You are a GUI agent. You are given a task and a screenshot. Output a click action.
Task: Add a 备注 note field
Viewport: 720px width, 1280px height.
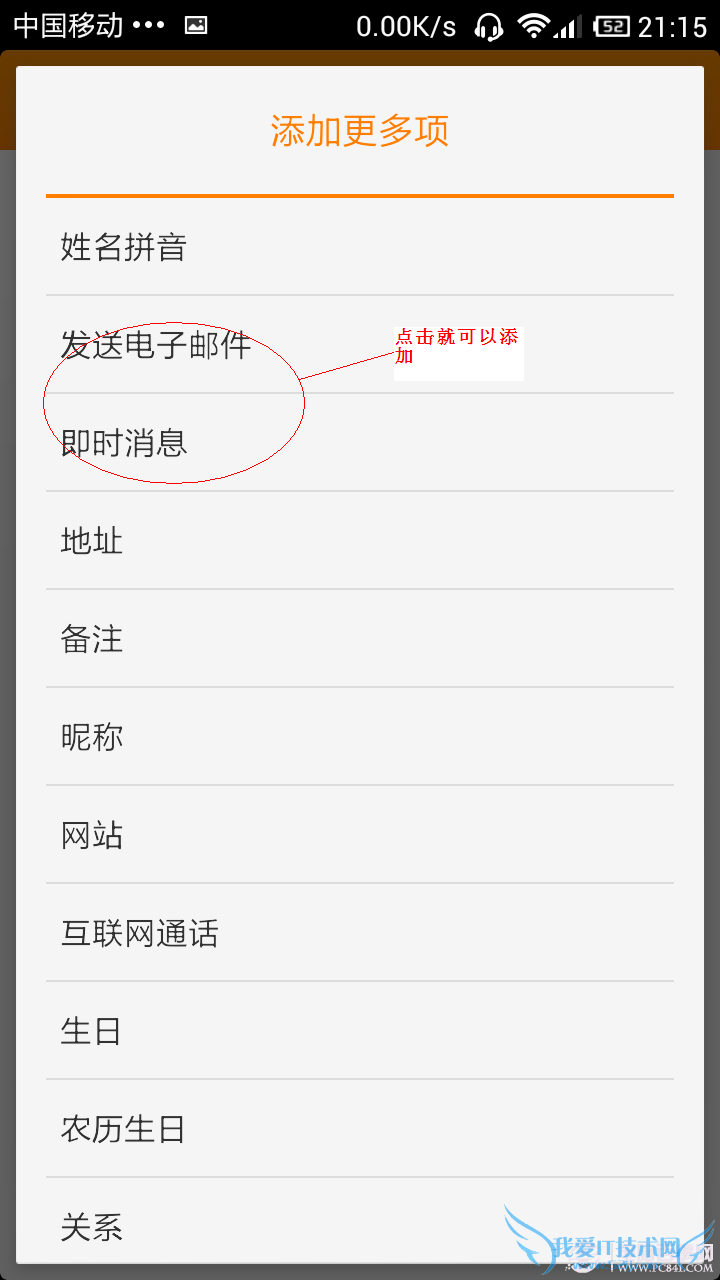pyautogui.click(x=92, y=639)
